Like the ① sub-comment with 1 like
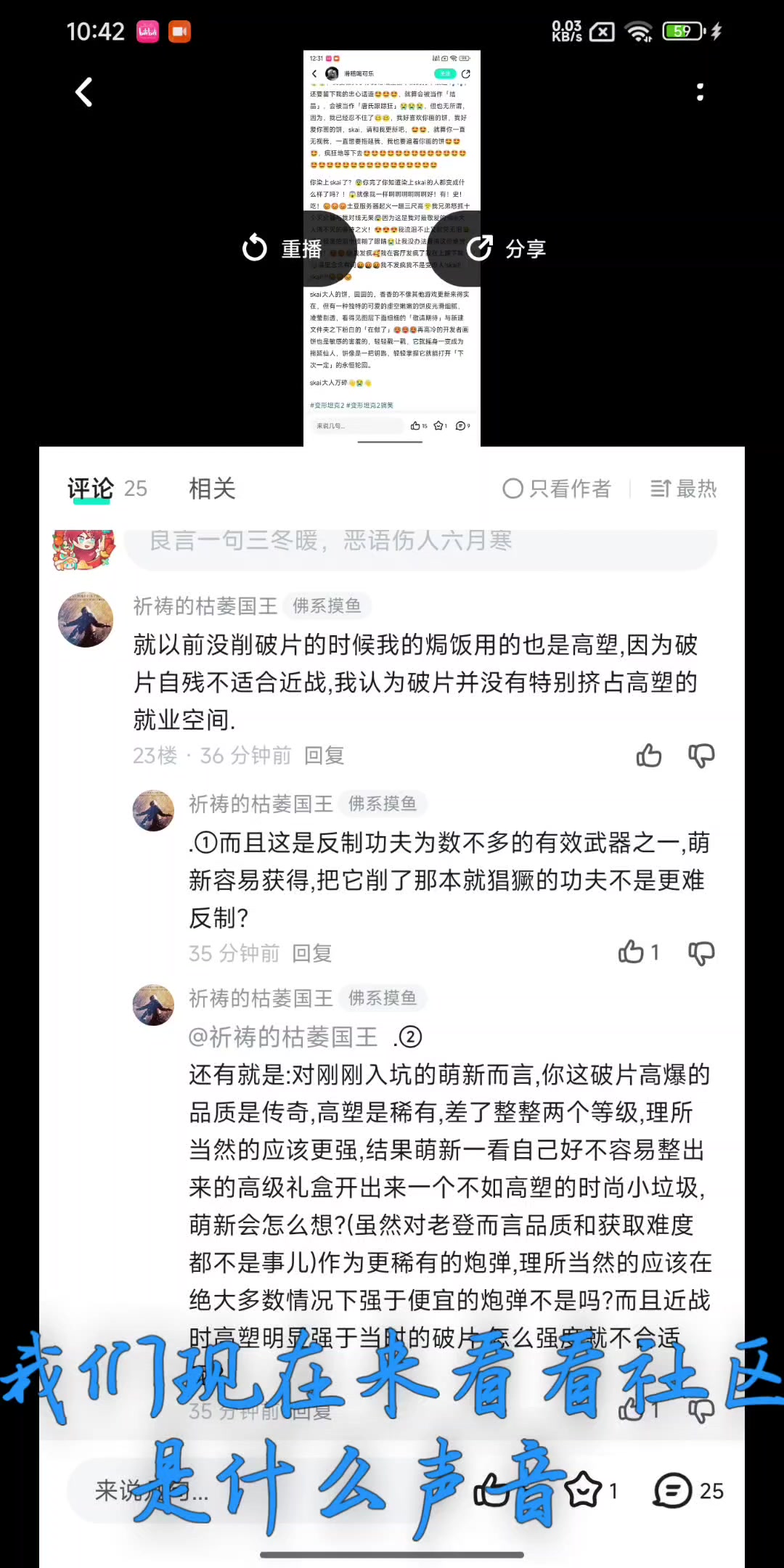 pyautogui.click(x=633, y=952)
